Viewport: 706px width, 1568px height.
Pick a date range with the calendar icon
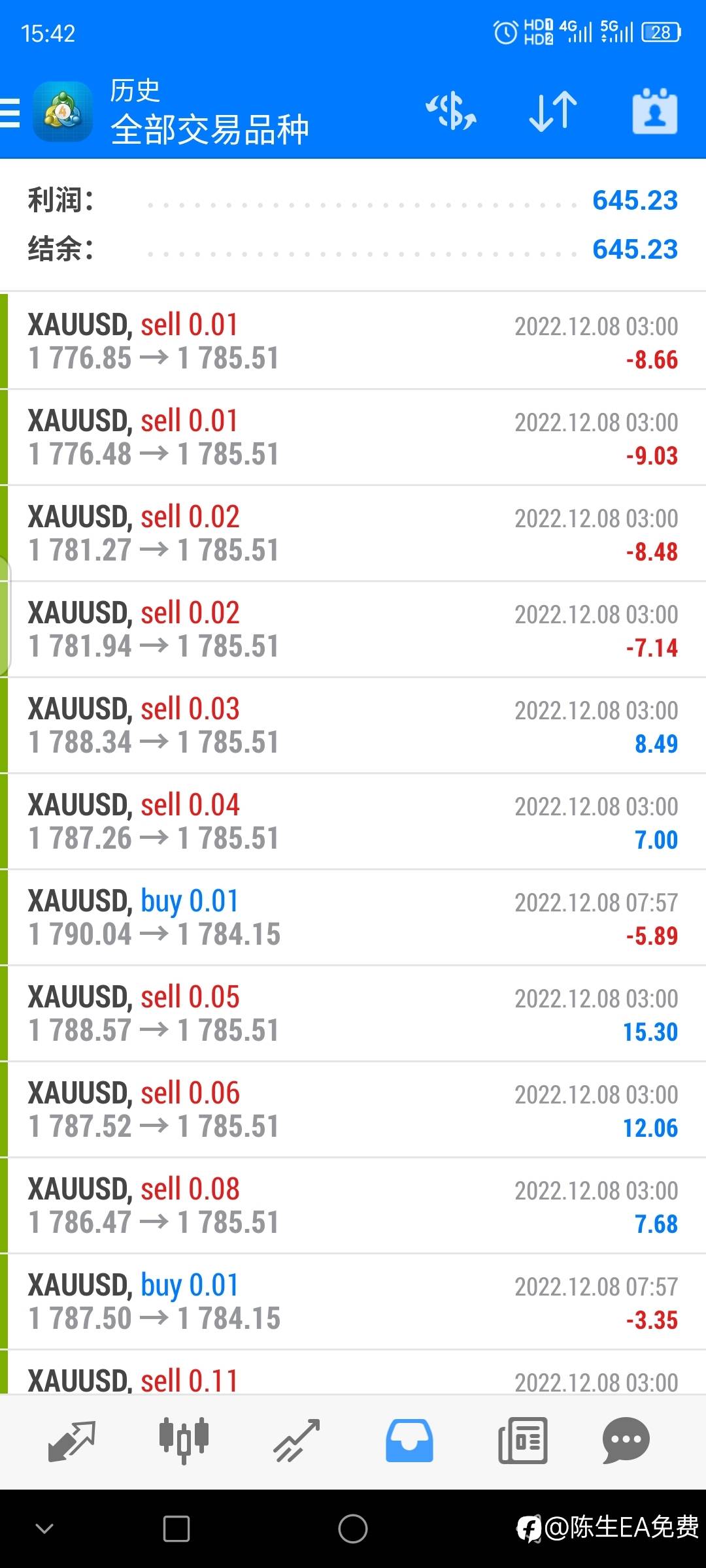(654, 111)
